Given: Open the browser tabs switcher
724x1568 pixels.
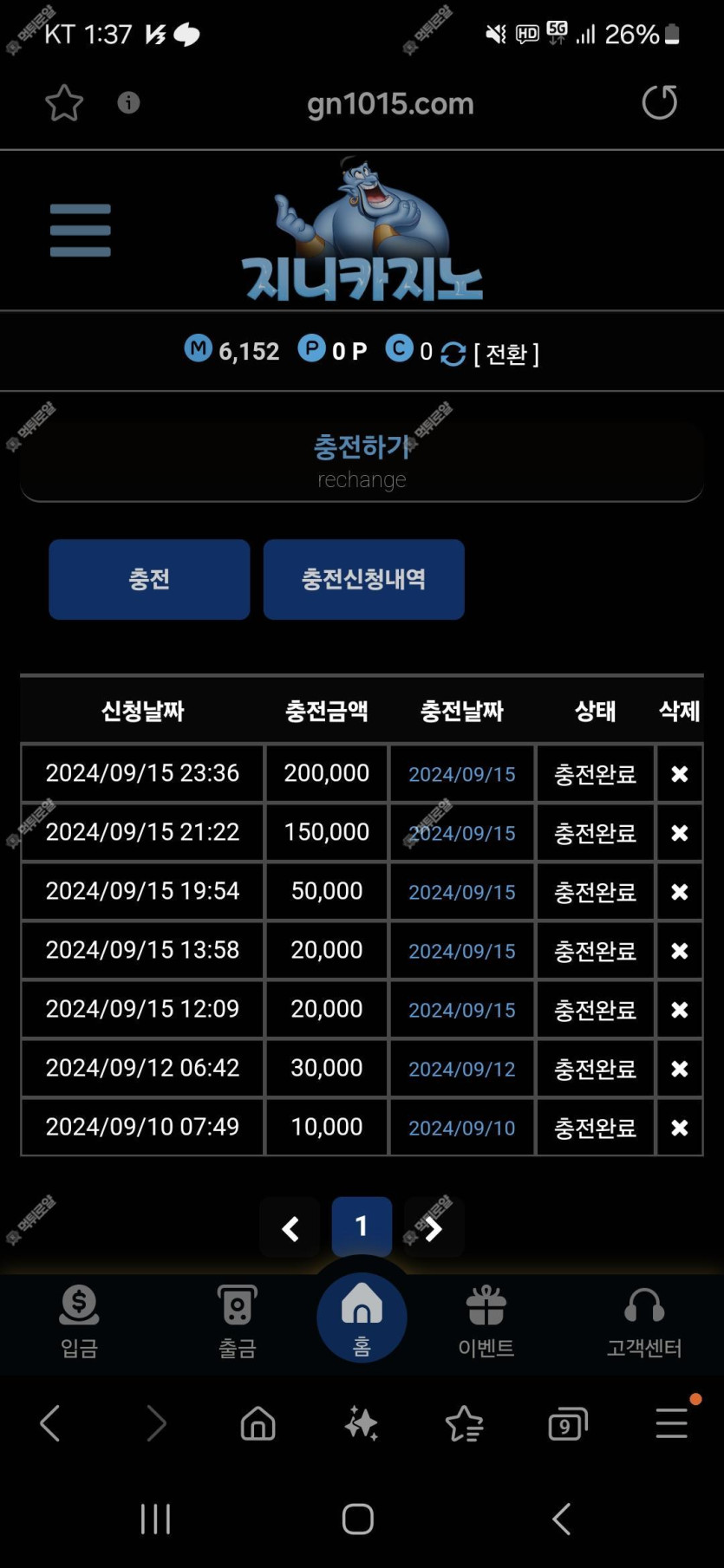Looking at the screenshot, I should tap(567, 1423).
